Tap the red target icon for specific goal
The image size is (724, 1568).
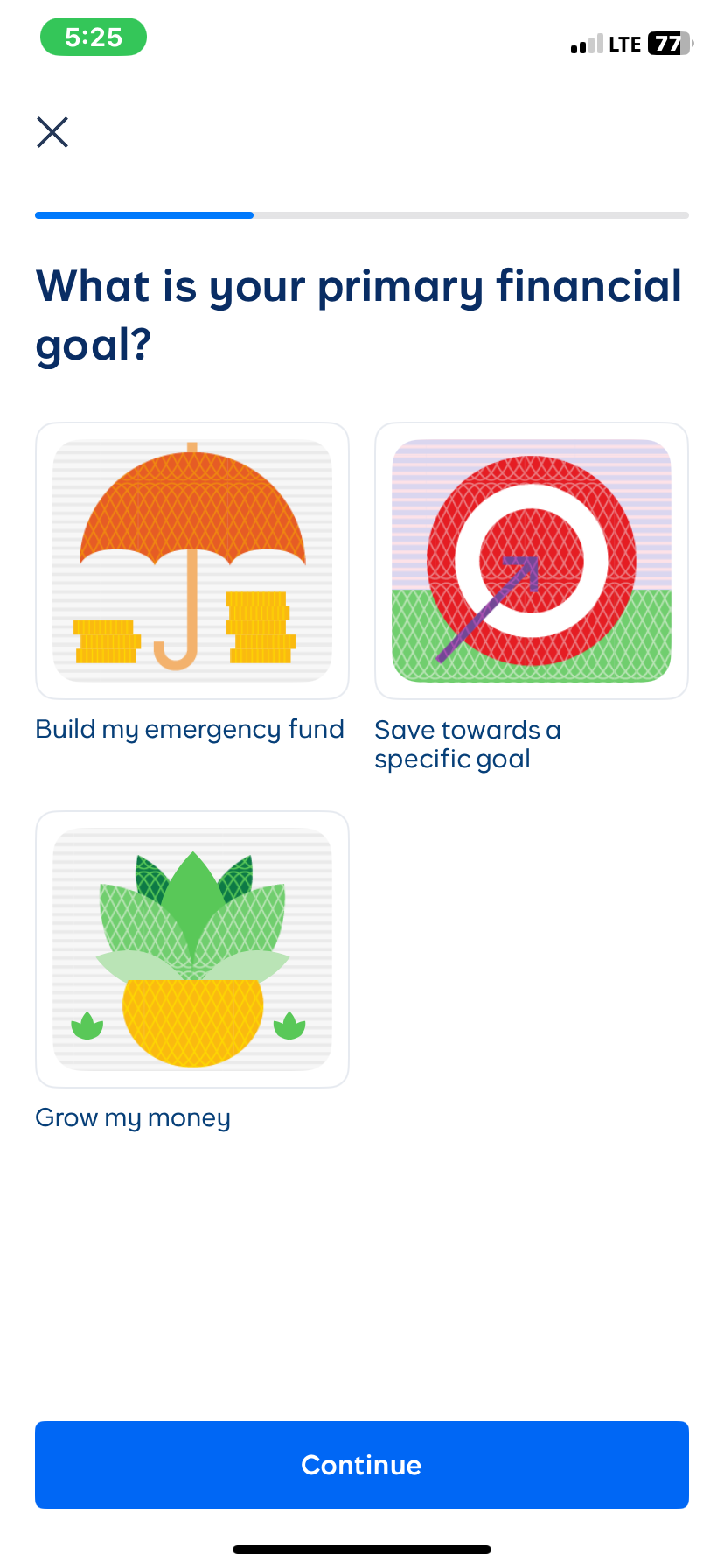(x=531, y=560)
